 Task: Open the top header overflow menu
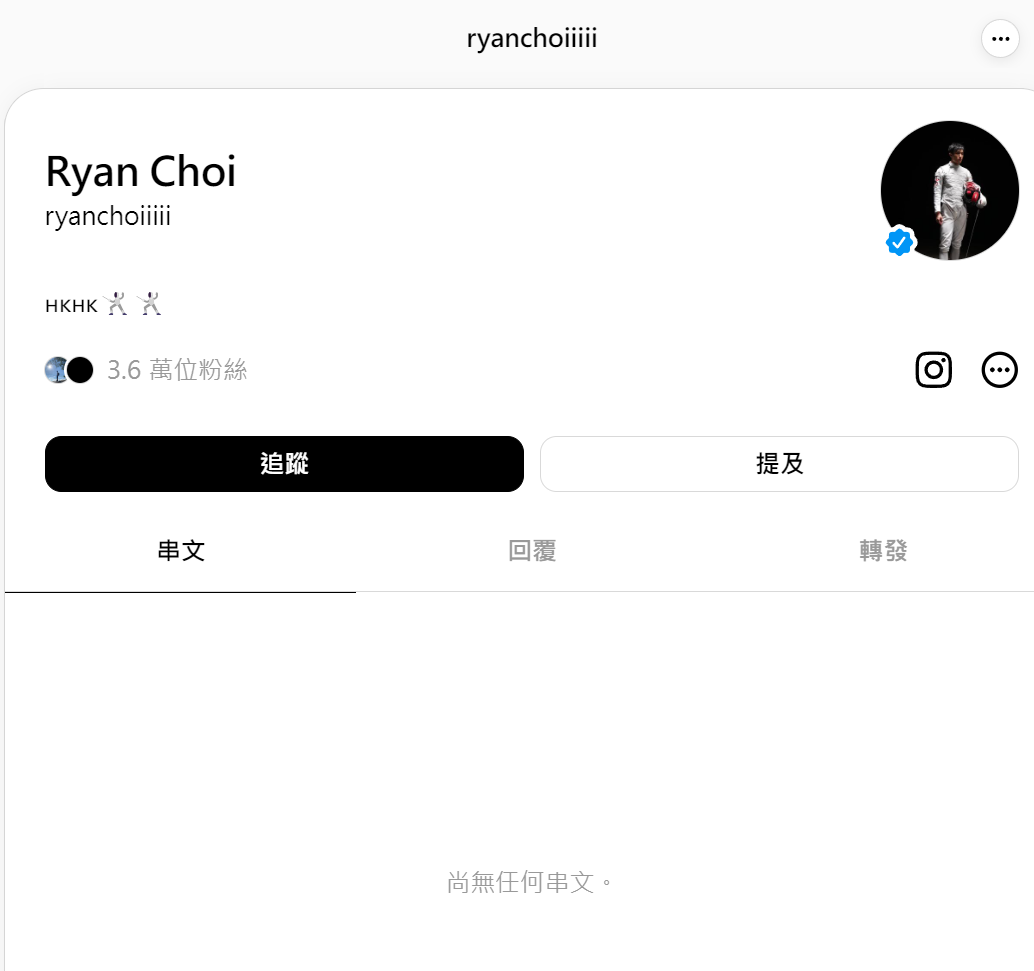1000,39
